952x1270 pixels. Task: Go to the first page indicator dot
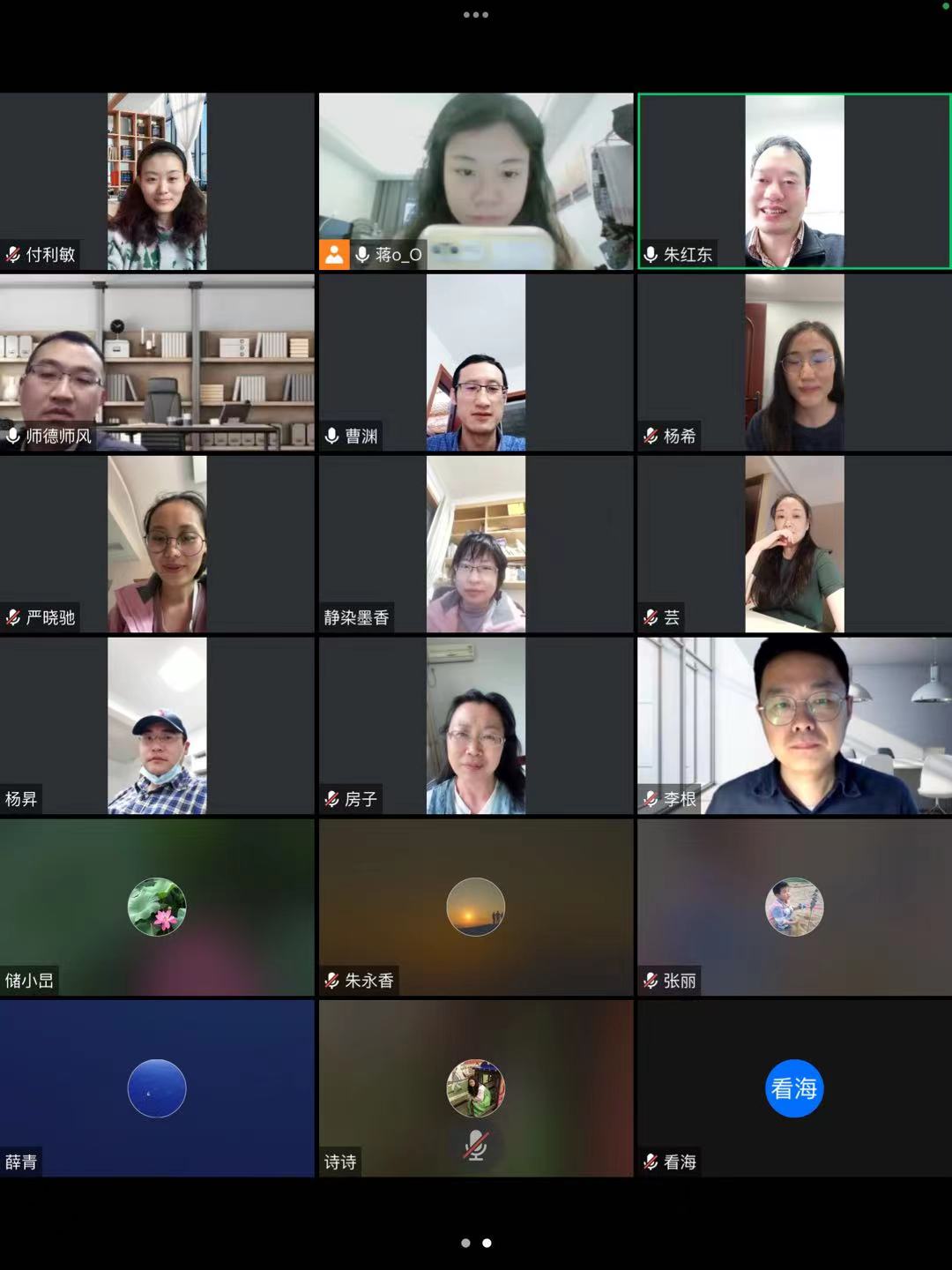click(x=465, y=1243)
